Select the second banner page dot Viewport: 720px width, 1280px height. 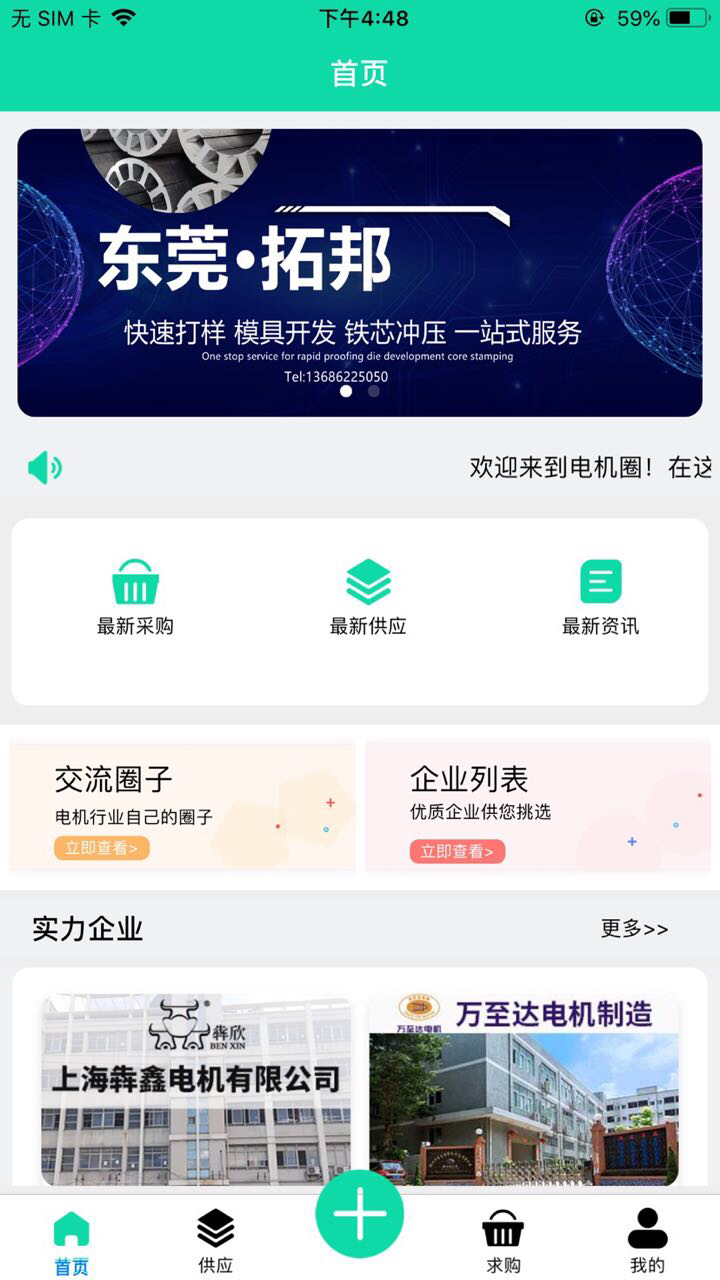pos(374,392)
